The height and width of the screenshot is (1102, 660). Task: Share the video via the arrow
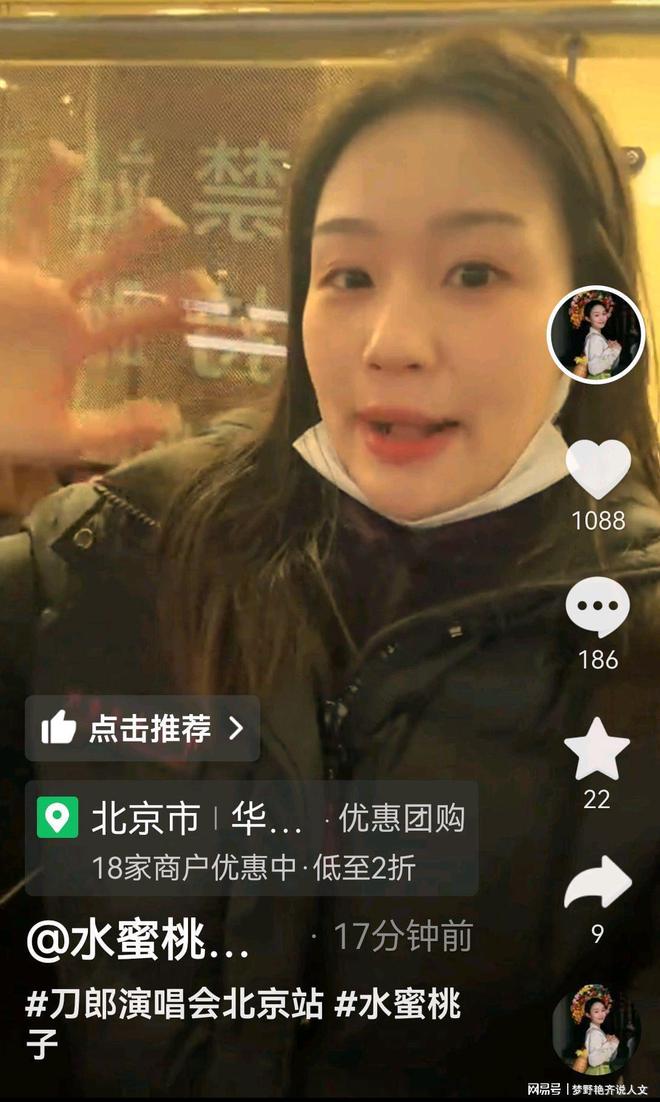[x=597, y=884]
